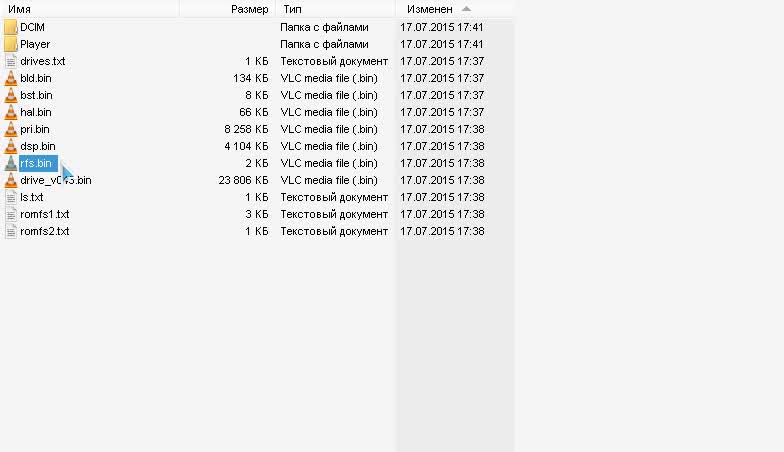Select the dsp.bin file
This screenshot has width=784, height=452.
(37, 146)
